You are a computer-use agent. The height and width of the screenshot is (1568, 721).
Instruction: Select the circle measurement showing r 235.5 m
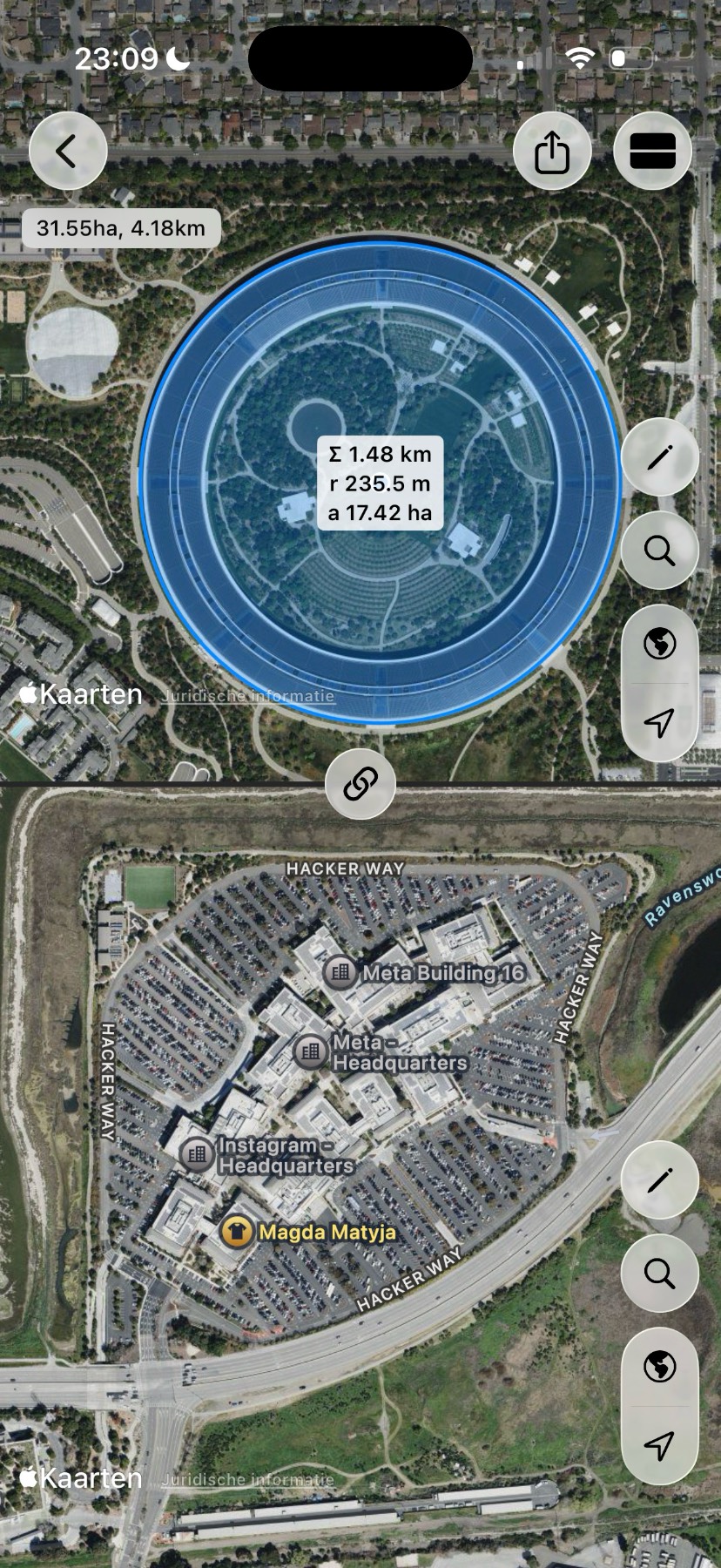tap(381, 485)
